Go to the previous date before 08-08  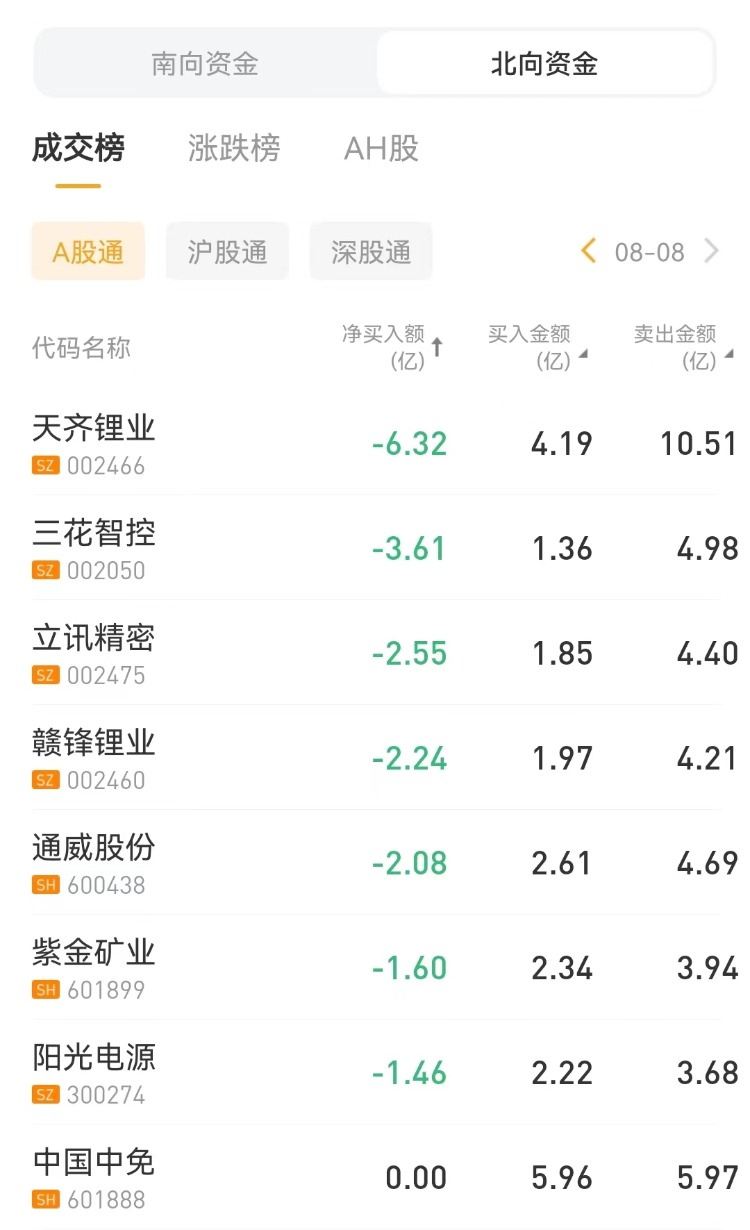click(x=589, y=251)
